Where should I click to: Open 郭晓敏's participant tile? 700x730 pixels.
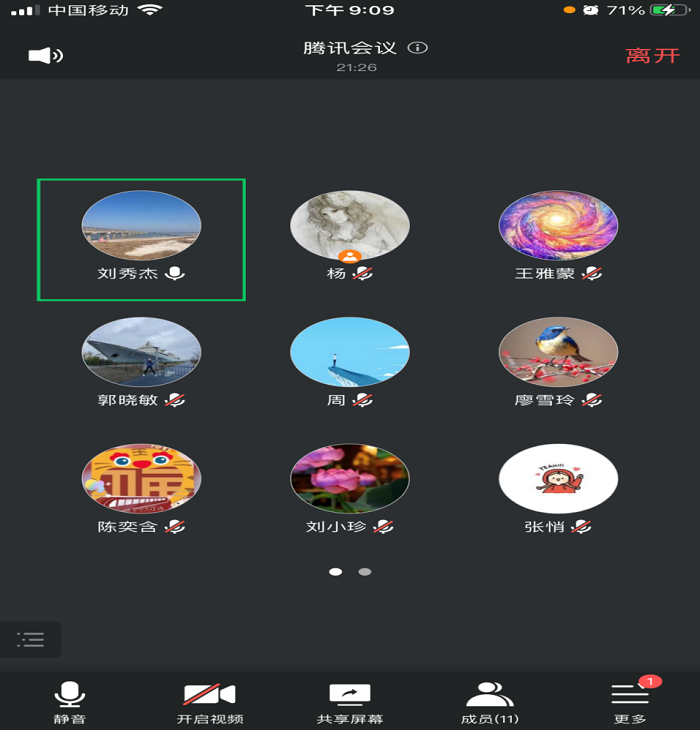point(141,362)
